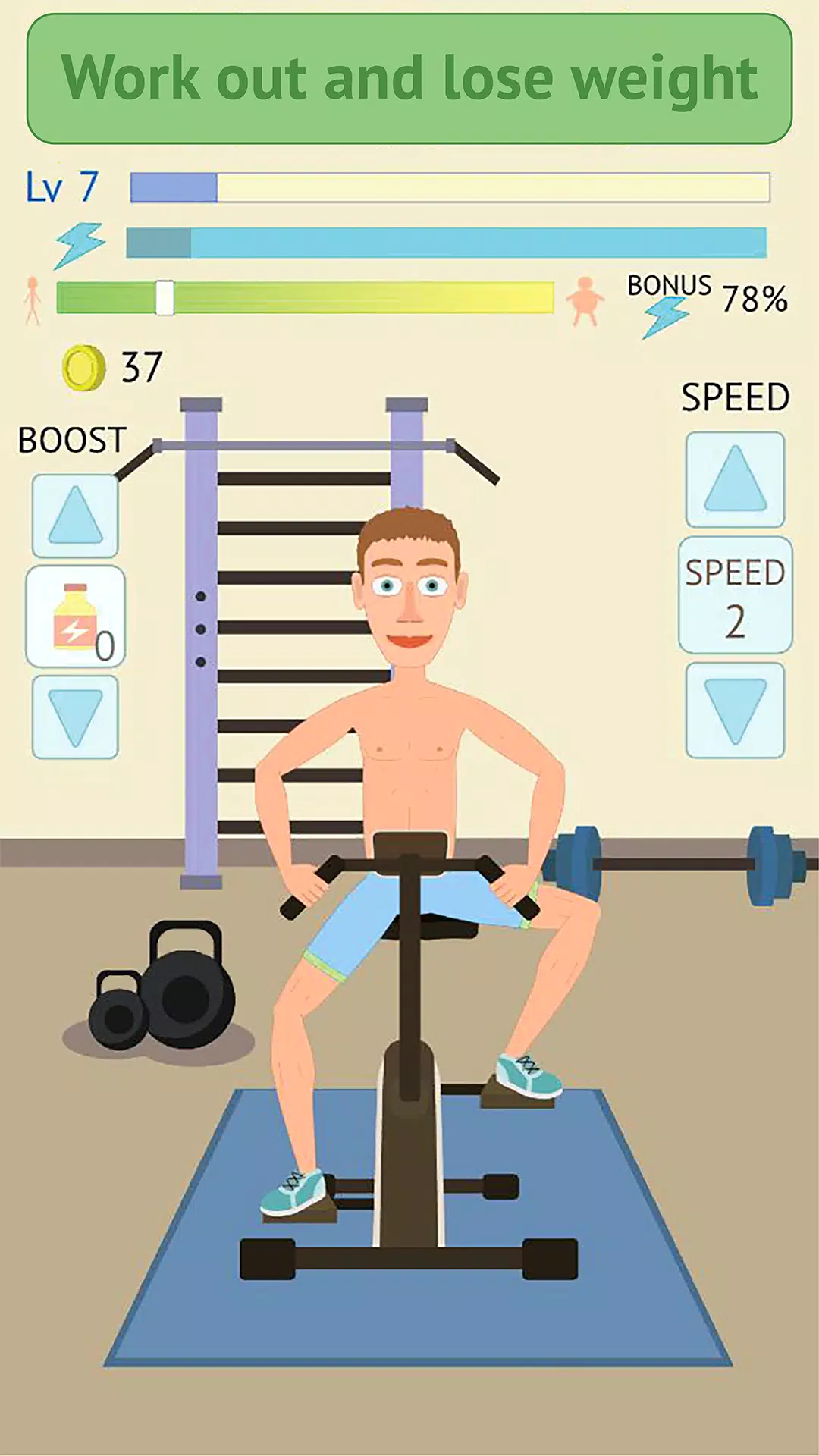Tap the BOOST up arrow
Screen dimensions: 819x1456
click(x=75, y=516)
